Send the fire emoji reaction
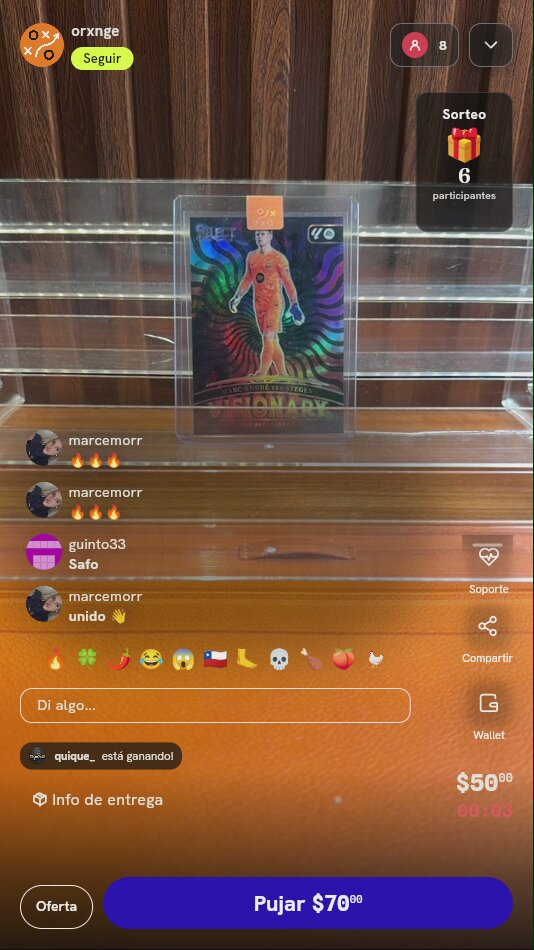The height and width of the screenshot is (950, 534). [56, 659]
